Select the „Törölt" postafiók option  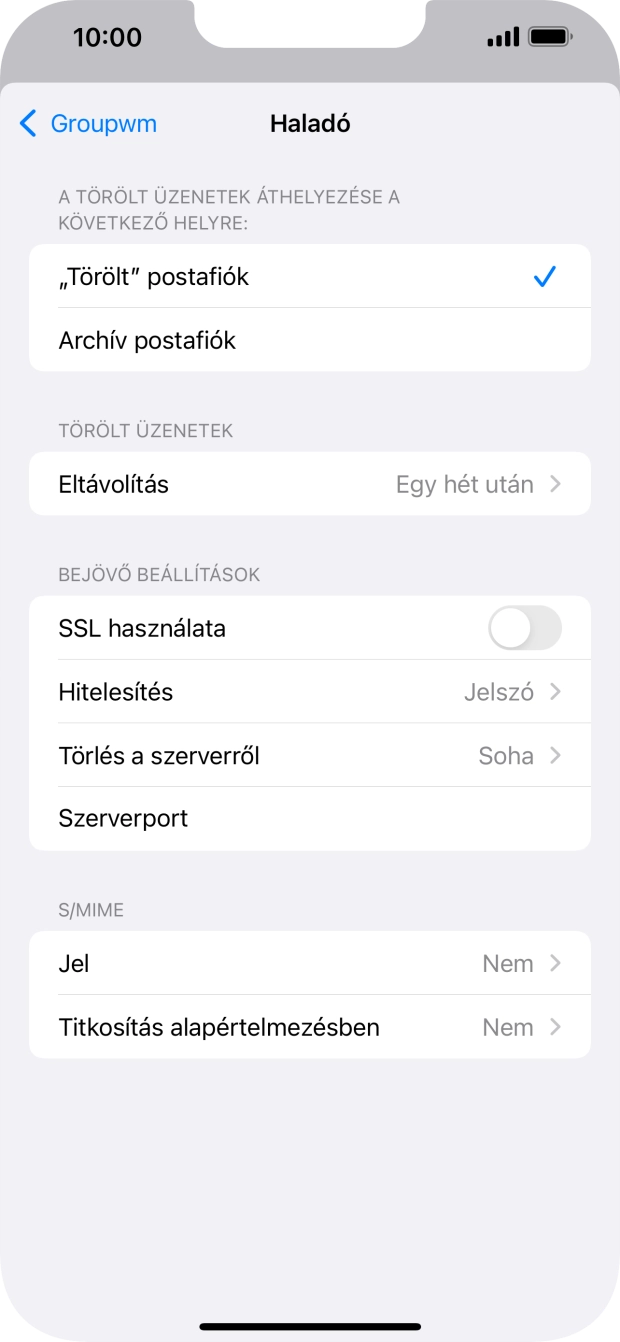pos(309,277)
